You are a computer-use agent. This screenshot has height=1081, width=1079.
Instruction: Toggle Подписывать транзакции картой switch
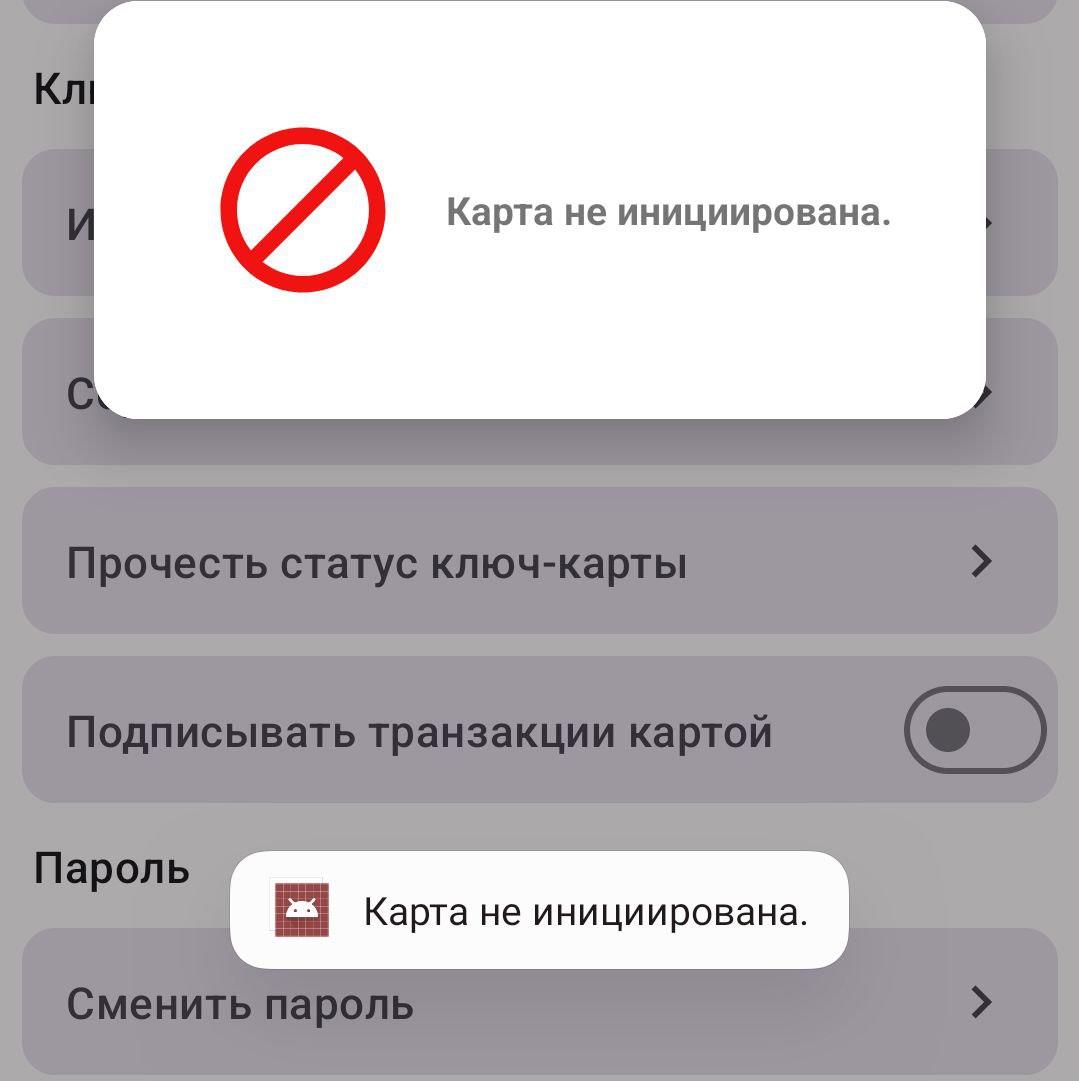point(974,731)
